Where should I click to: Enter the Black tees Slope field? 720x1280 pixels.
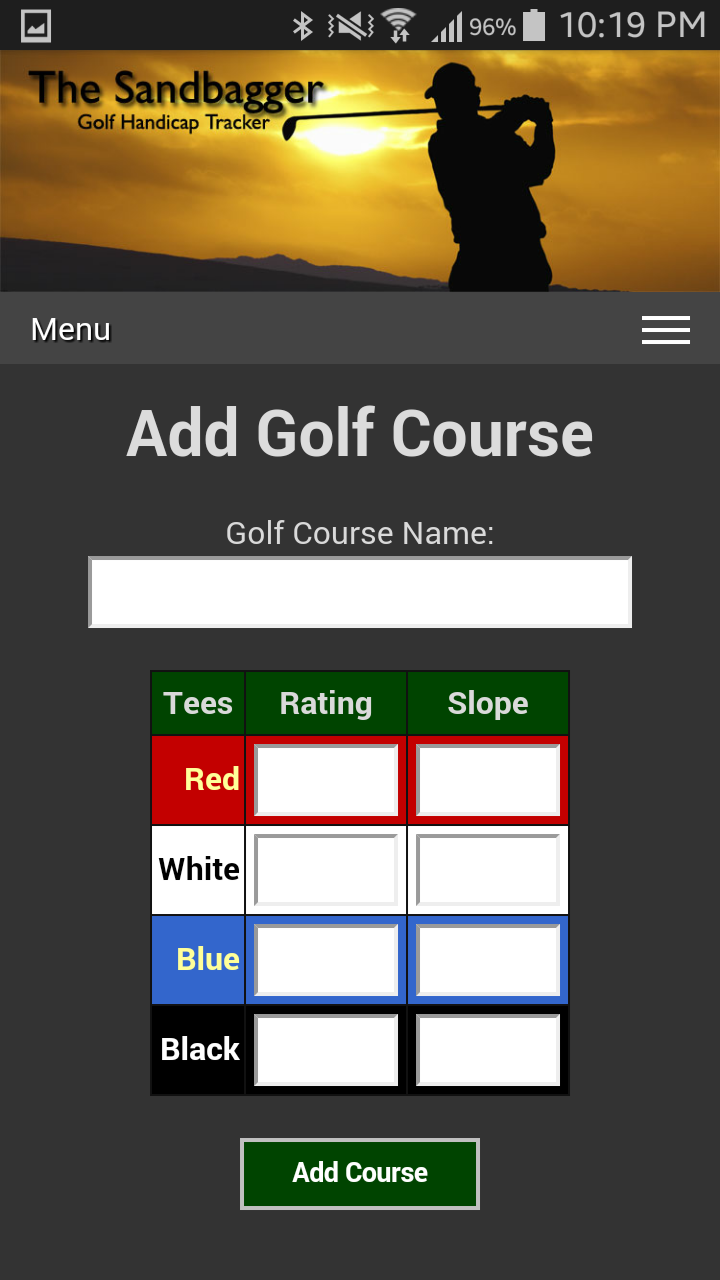click(488, 1050)
